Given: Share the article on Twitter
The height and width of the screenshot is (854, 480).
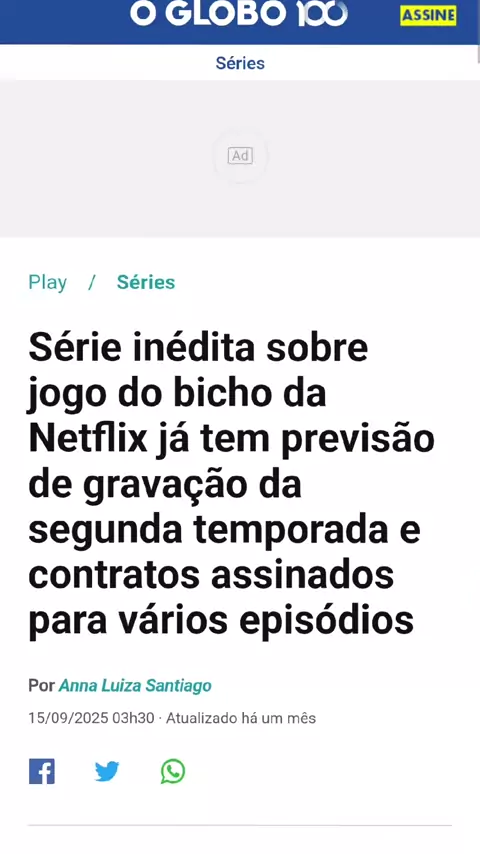Looking at the screenshot, I should 107,771.
